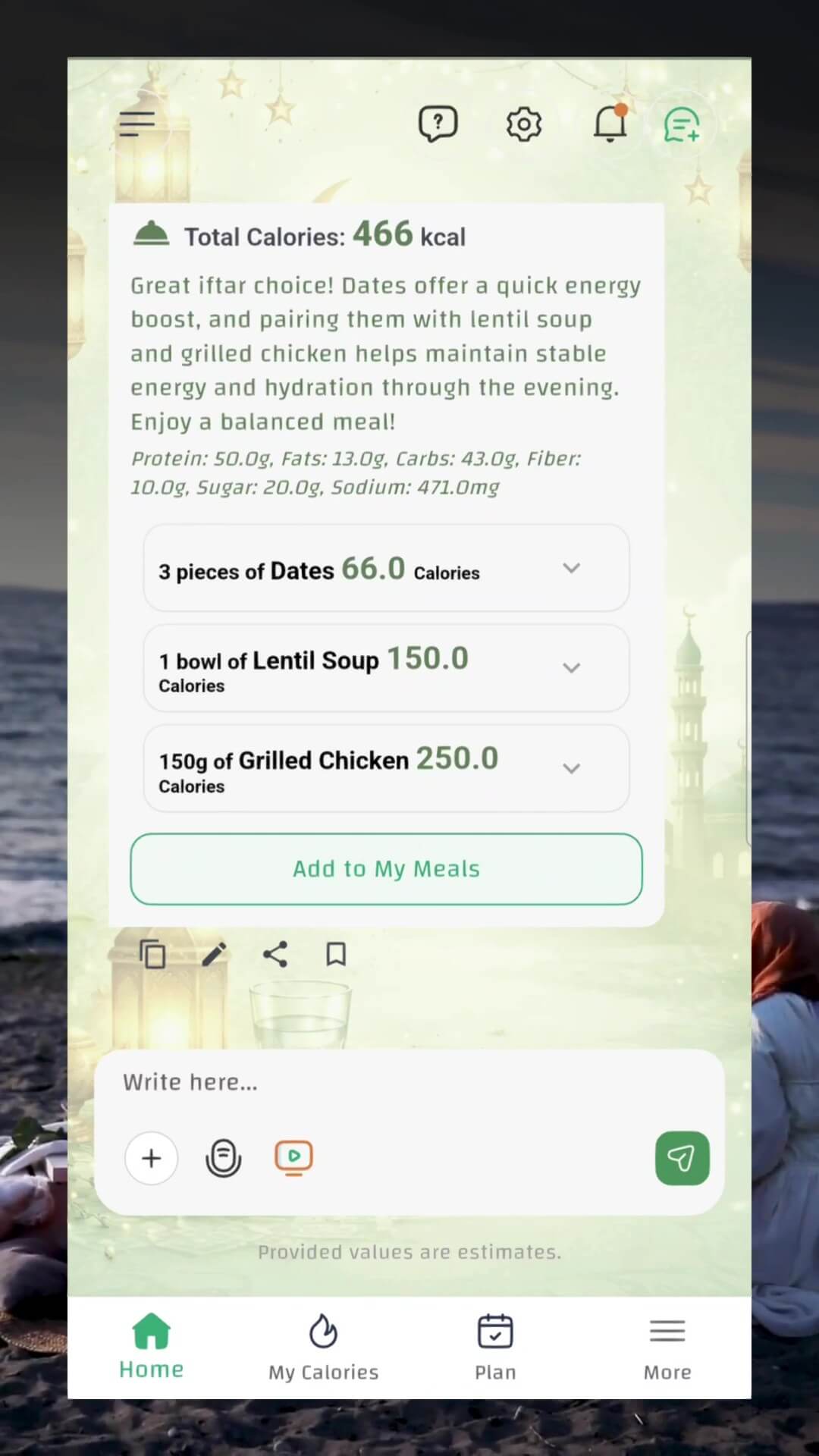The height and width of the screenshot is (1456, 819).
Task: Switch to the My Calories tab
Action: click(x=323, y=1350)
